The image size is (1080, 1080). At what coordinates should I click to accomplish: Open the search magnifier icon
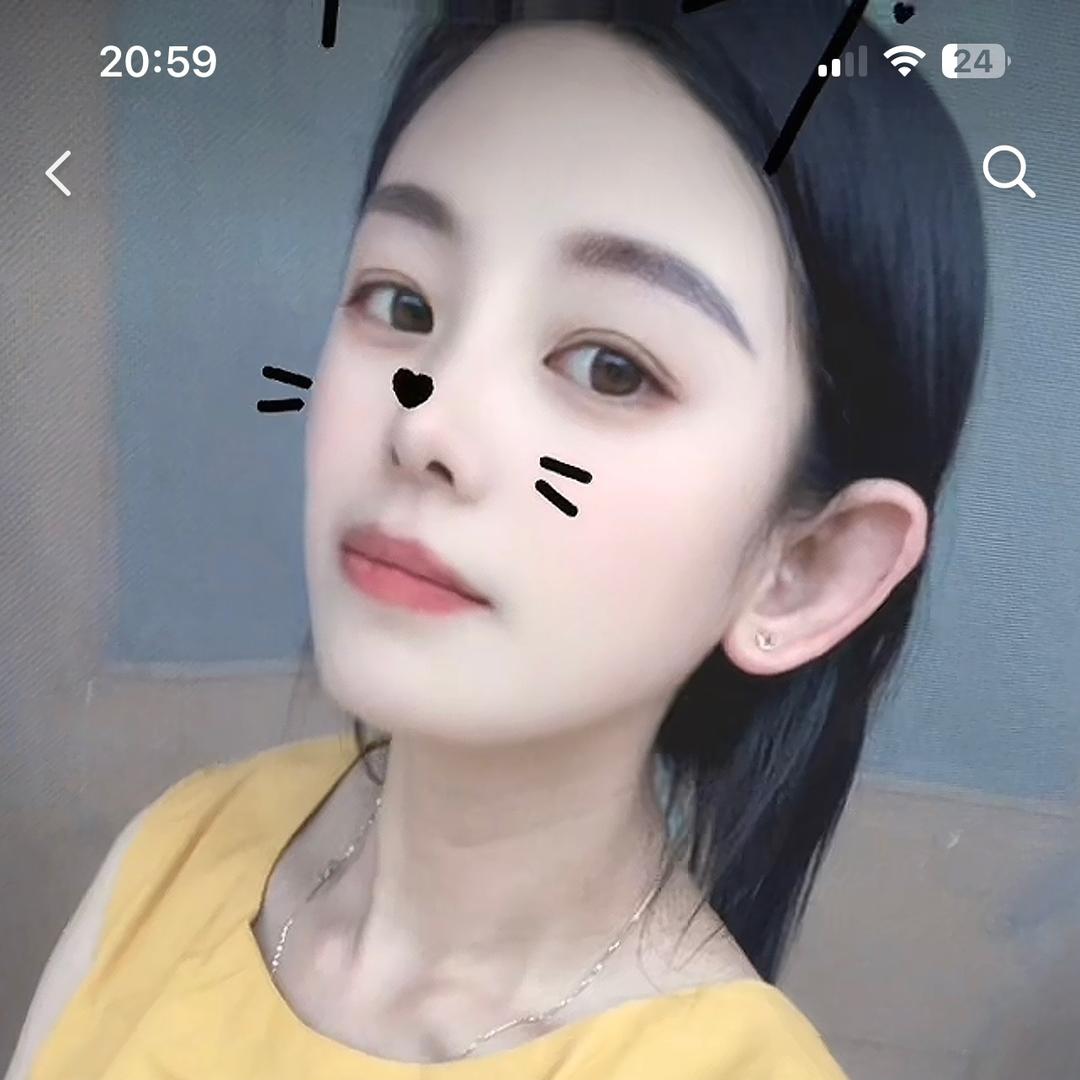(x=1007, y=172)
